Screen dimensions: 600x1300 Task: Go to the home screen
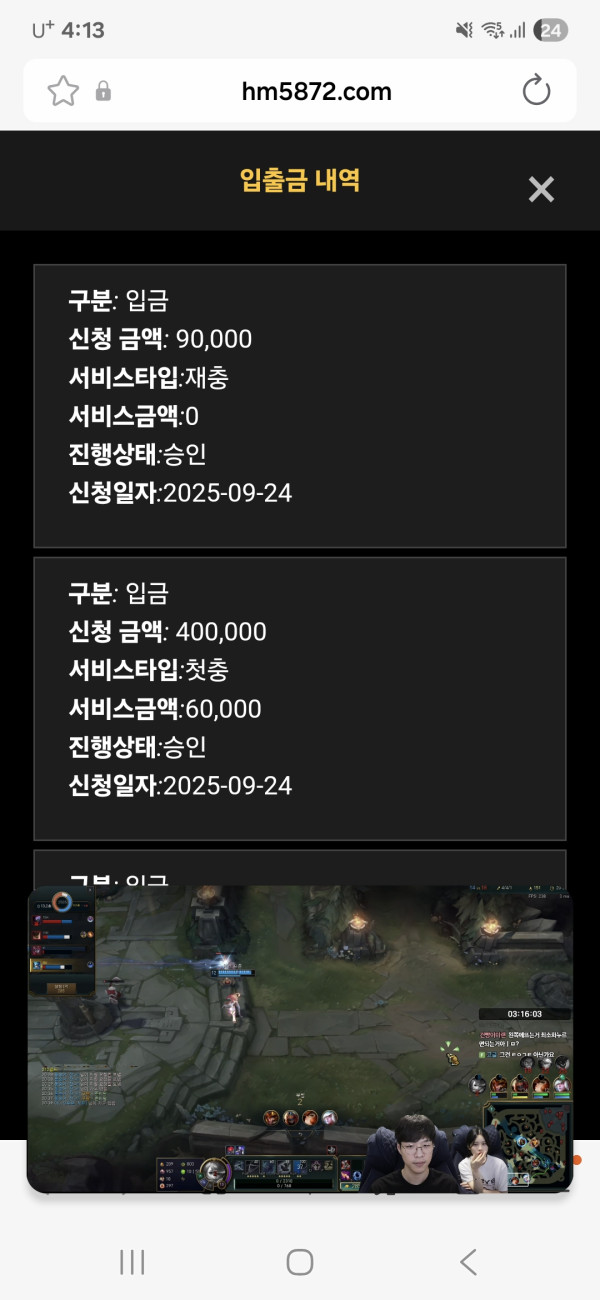300,1262
